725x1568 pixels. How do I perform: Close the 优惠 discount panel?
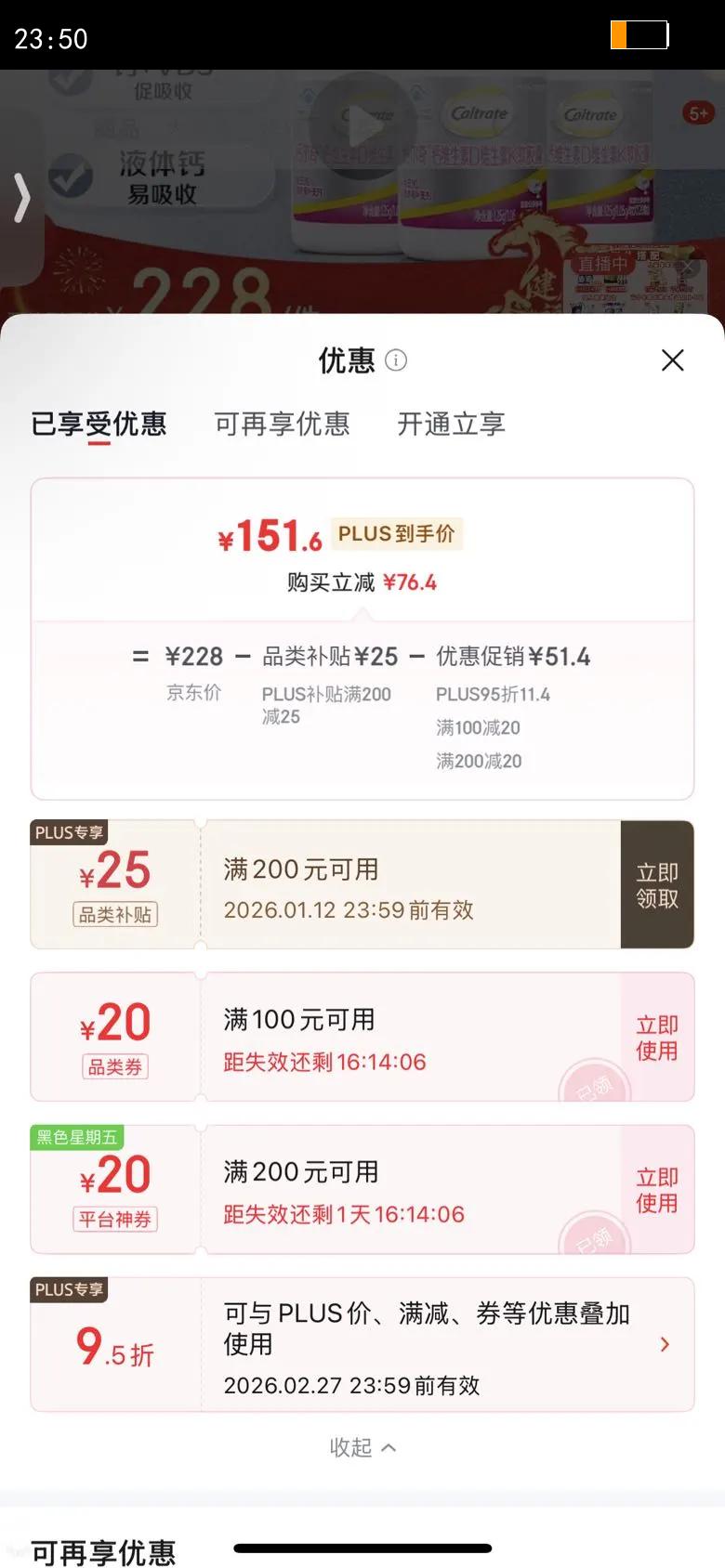click(673, 360)
